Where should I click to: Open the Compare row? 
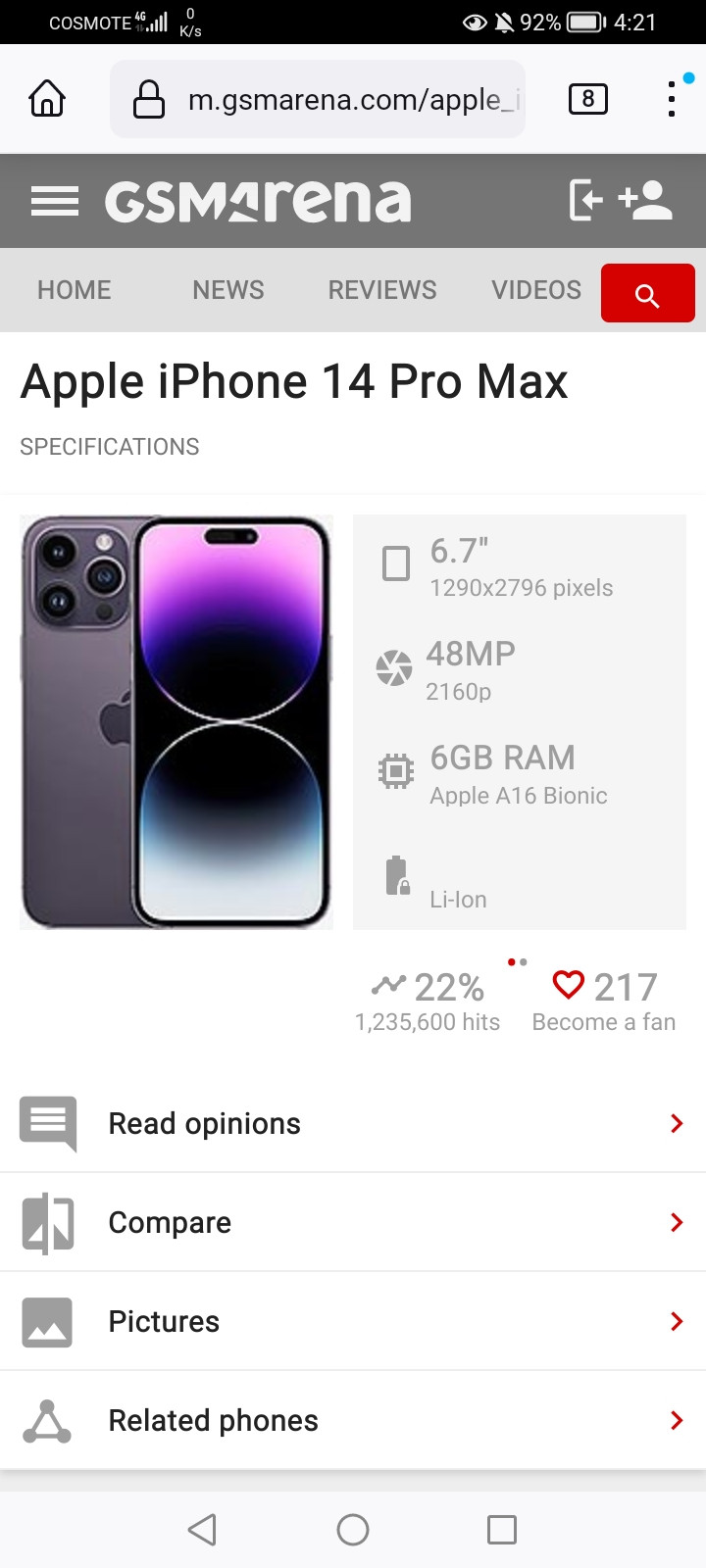point(353,1222)
